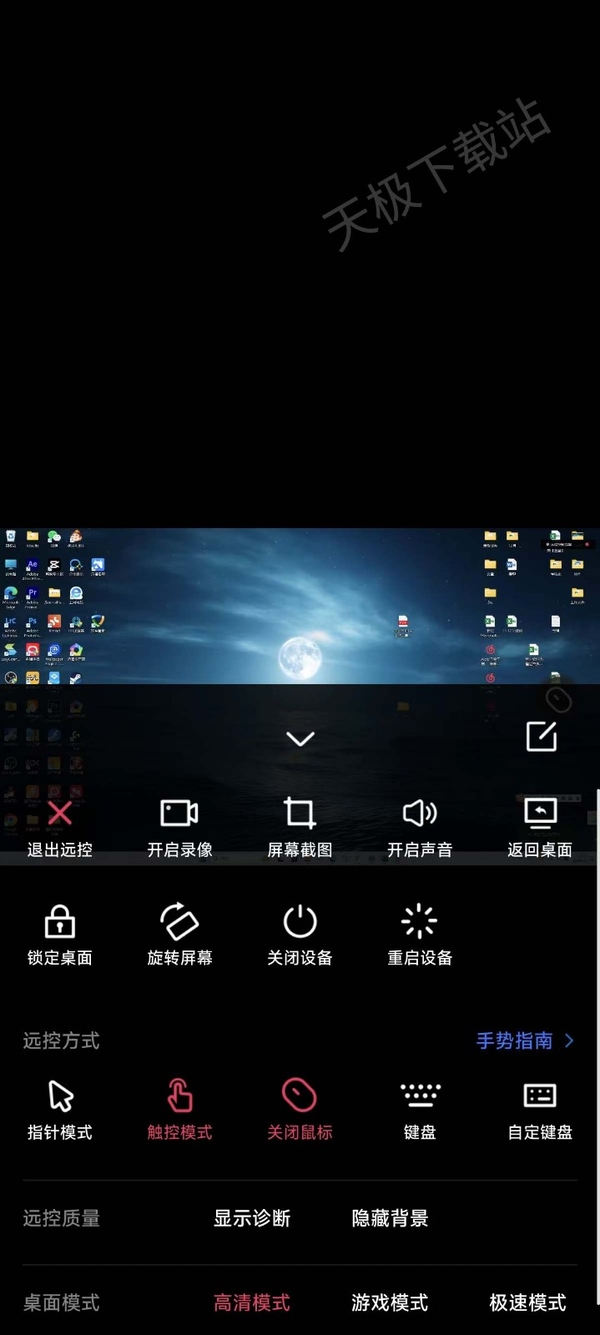Screen dimensions: 600x1335
Task: Switch to 指针模式 pointer mode
Action: click(60, 1110)
